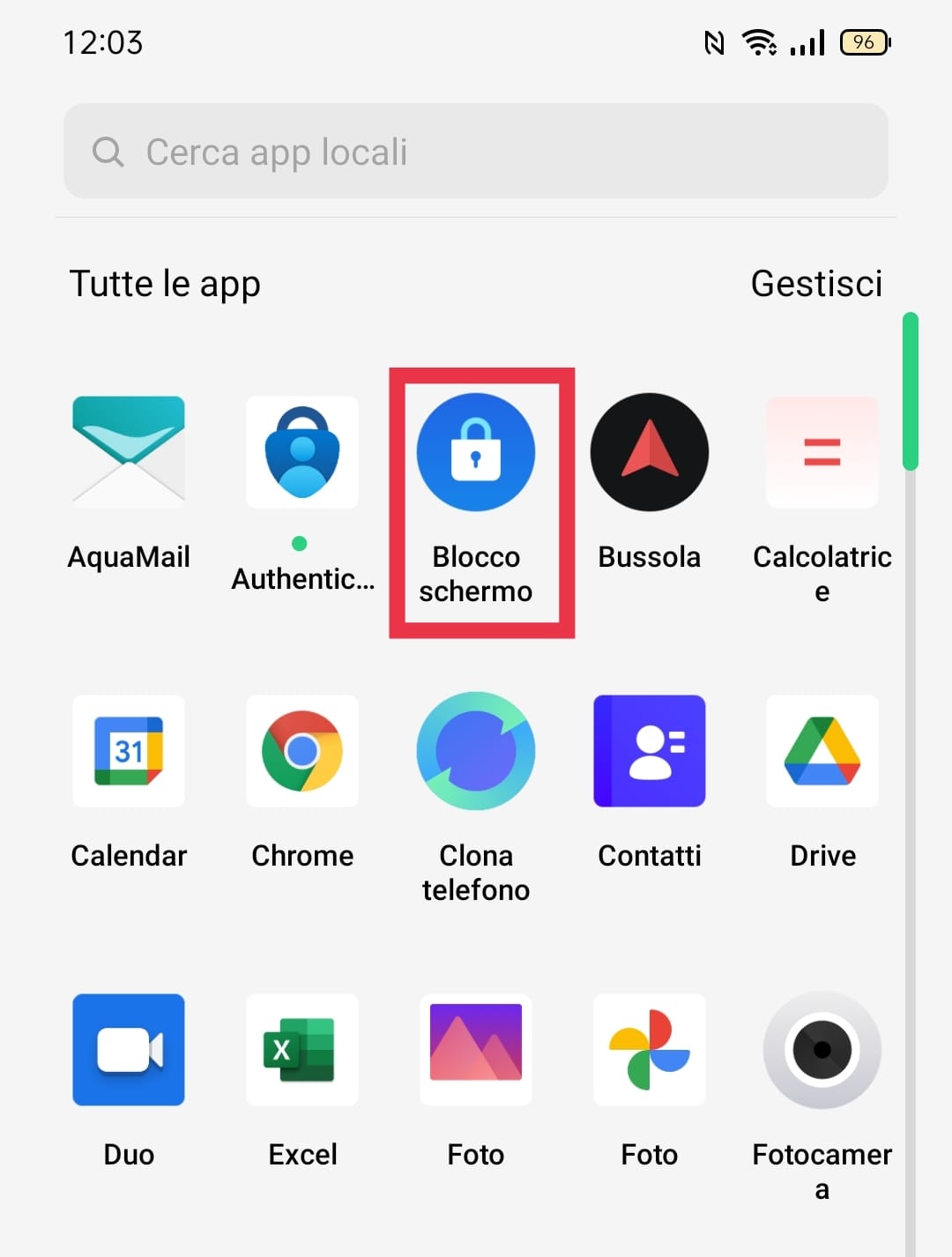Open Clona telefono
This screenshot has width=952, height=1257.
476,751
